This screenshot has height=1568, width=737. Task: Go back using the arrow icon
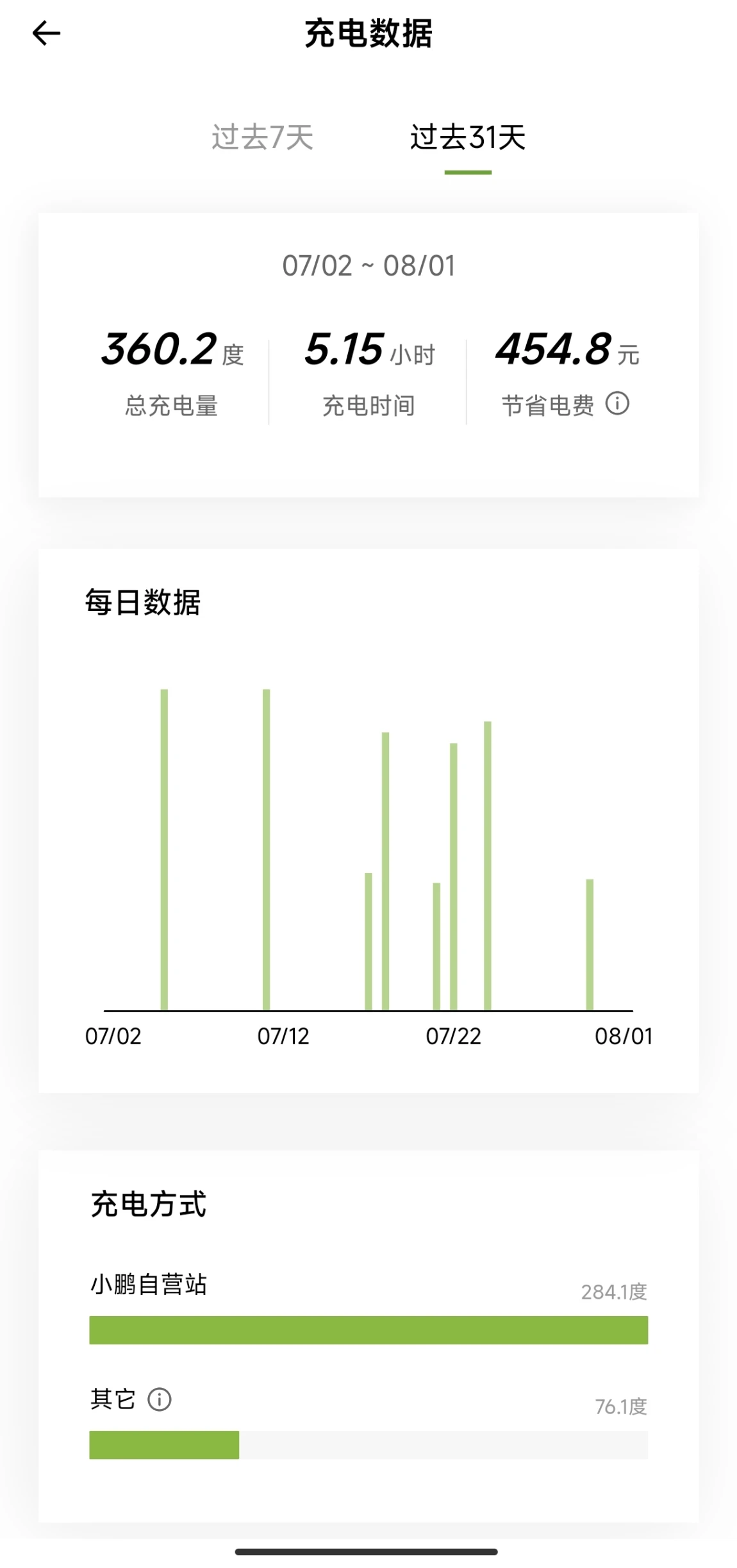point(46,33)
